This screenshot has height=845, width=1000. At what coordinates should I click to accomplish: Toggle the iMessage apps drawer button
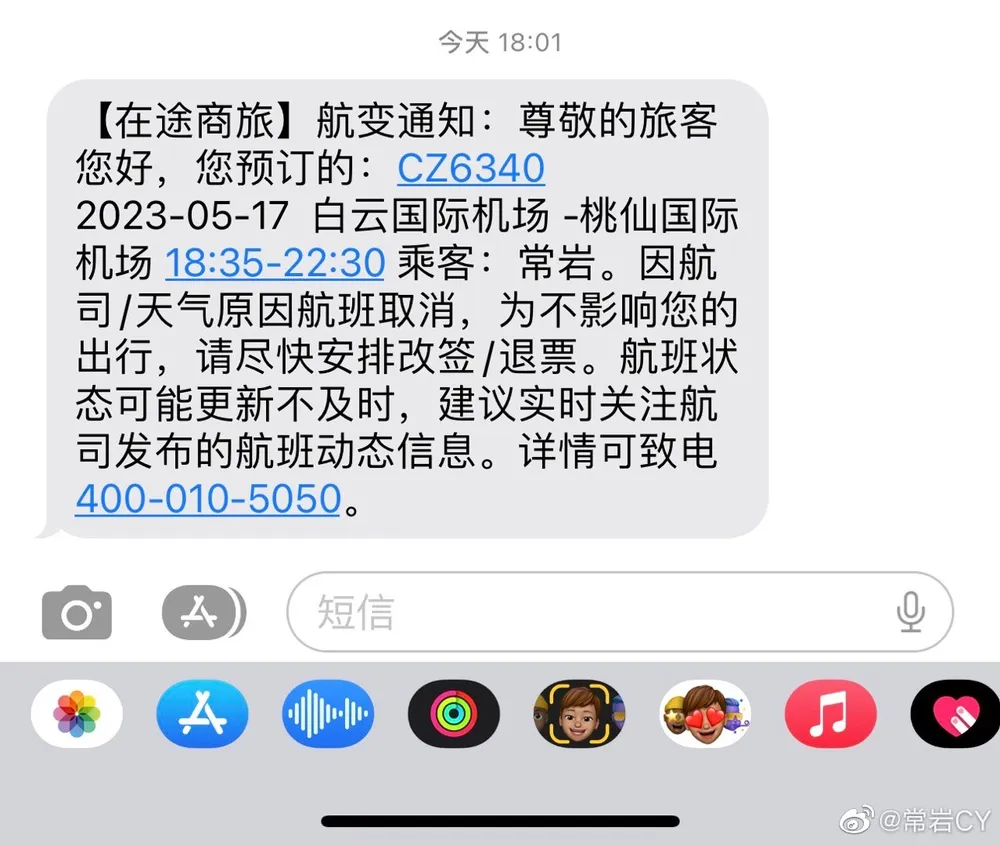tap(202, 611)
